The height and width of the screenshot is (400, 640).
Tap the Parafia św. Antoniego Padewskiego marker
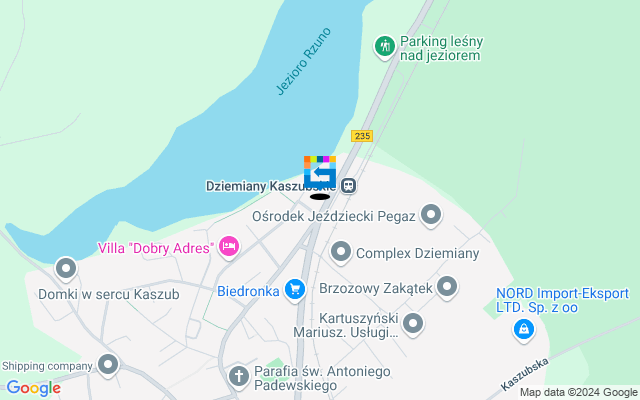(238, 376)
